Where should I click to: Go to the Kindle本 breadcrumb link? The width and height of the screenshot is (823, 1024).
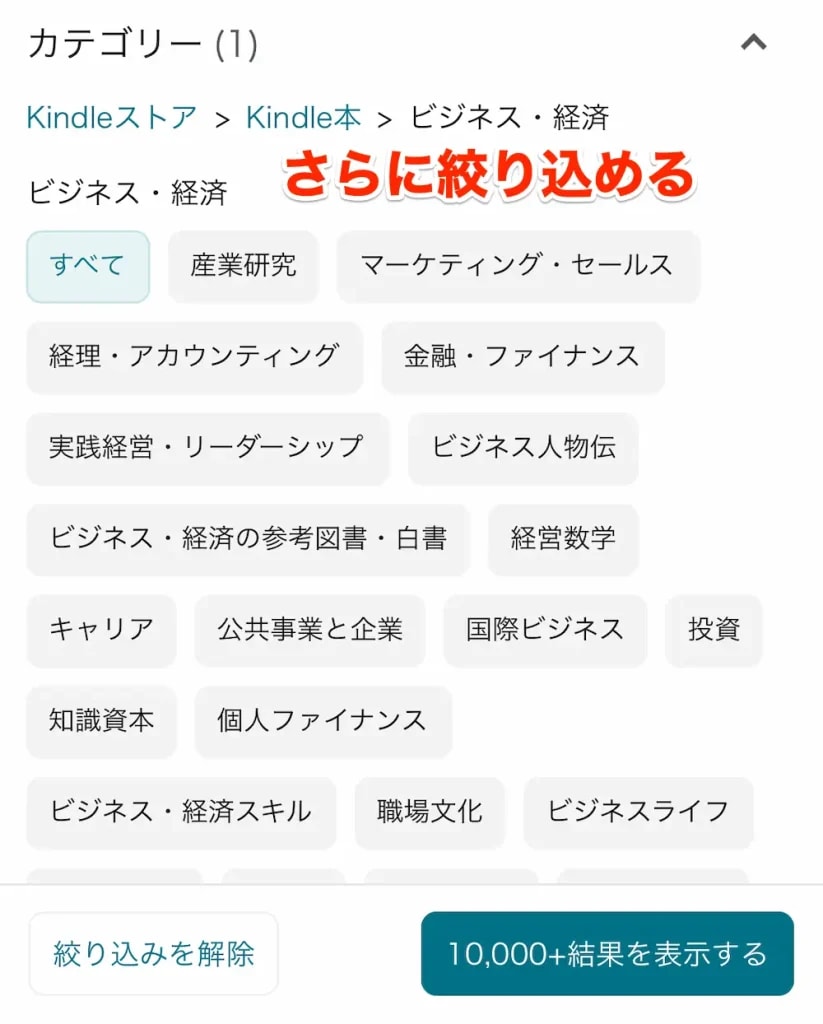303,118
